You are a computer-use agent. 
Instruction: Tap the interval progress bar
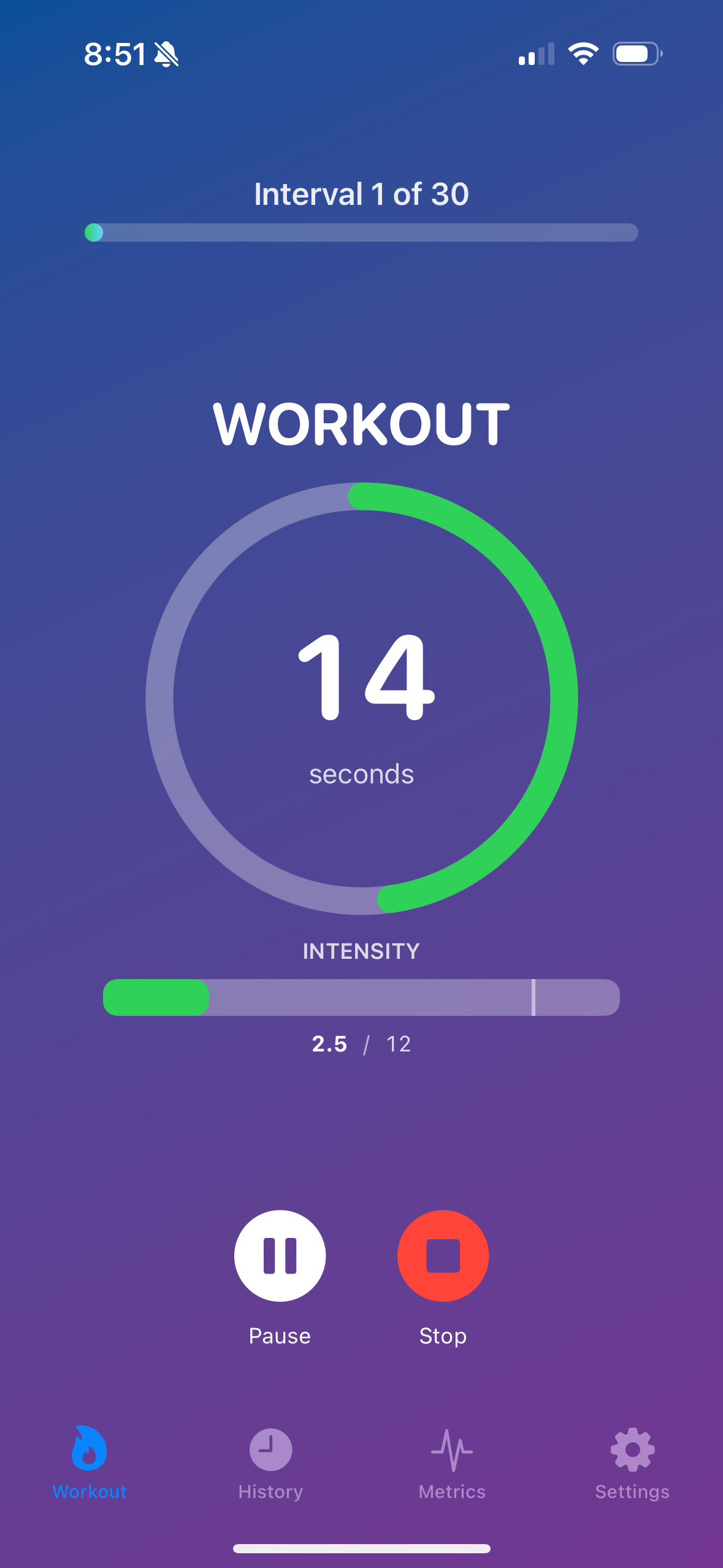pos(361,233)
